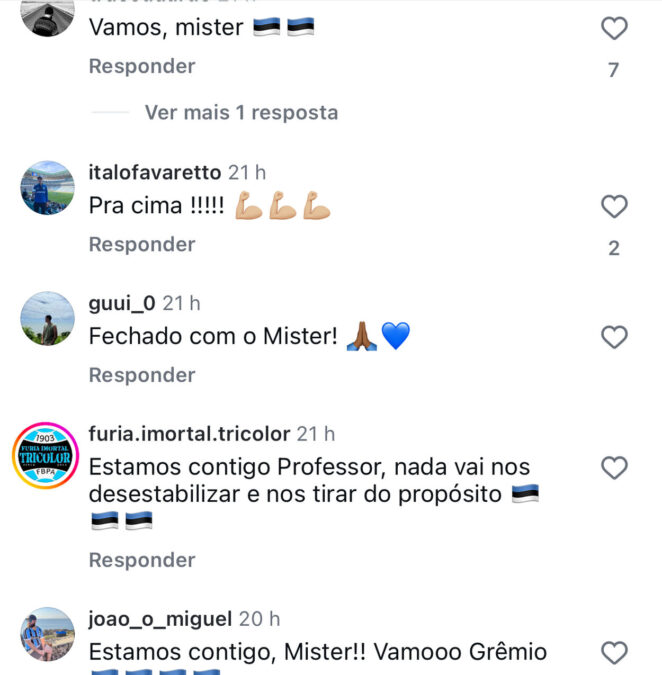The image size is (662, 675).
Task: View furia.imortal.tricolor's avatar
Action: [47, 457]
